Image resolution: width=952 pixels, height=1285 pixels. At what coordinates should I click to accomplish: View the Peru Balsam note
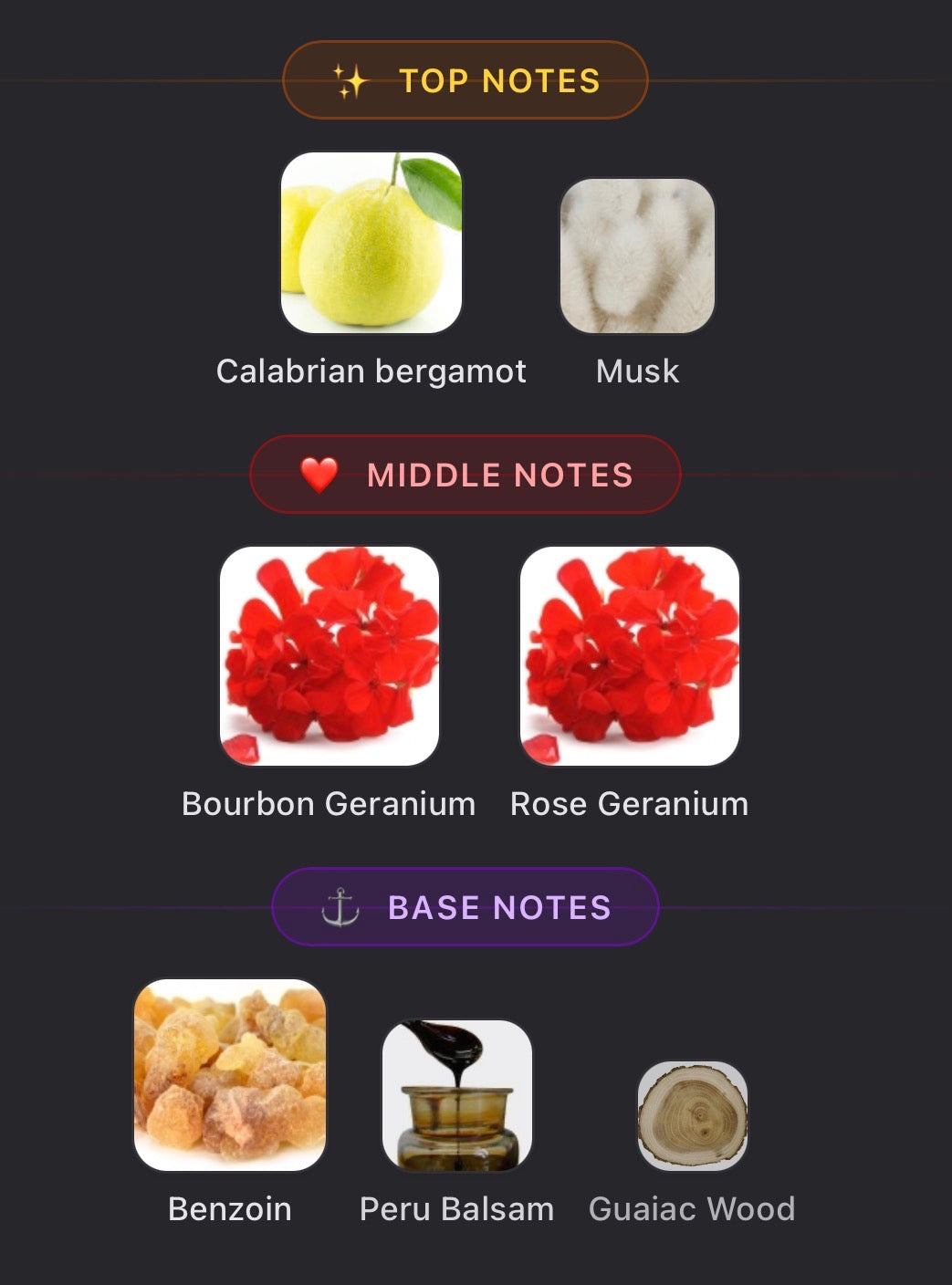point(456,1095)
